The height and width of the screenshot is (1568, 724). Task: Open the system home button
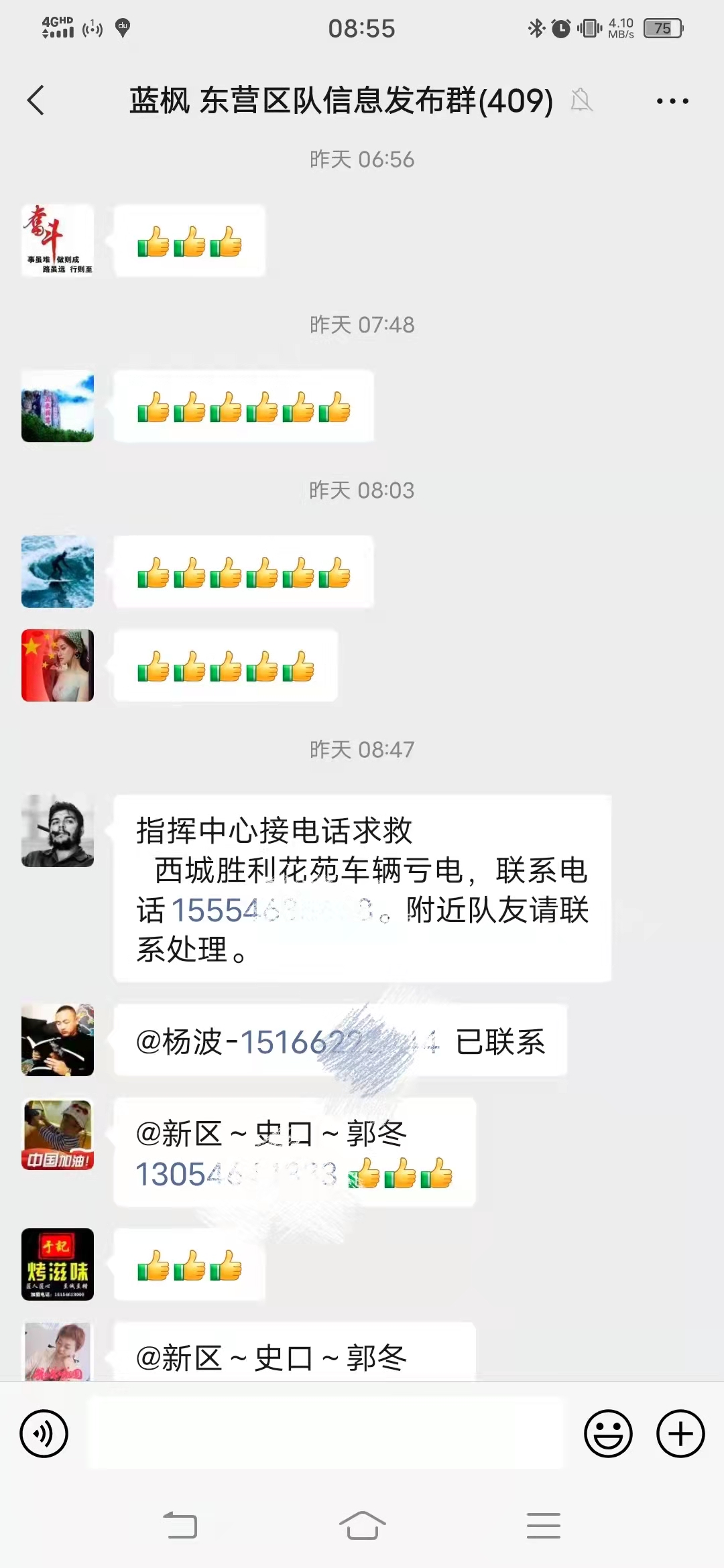pos(362,1526)
